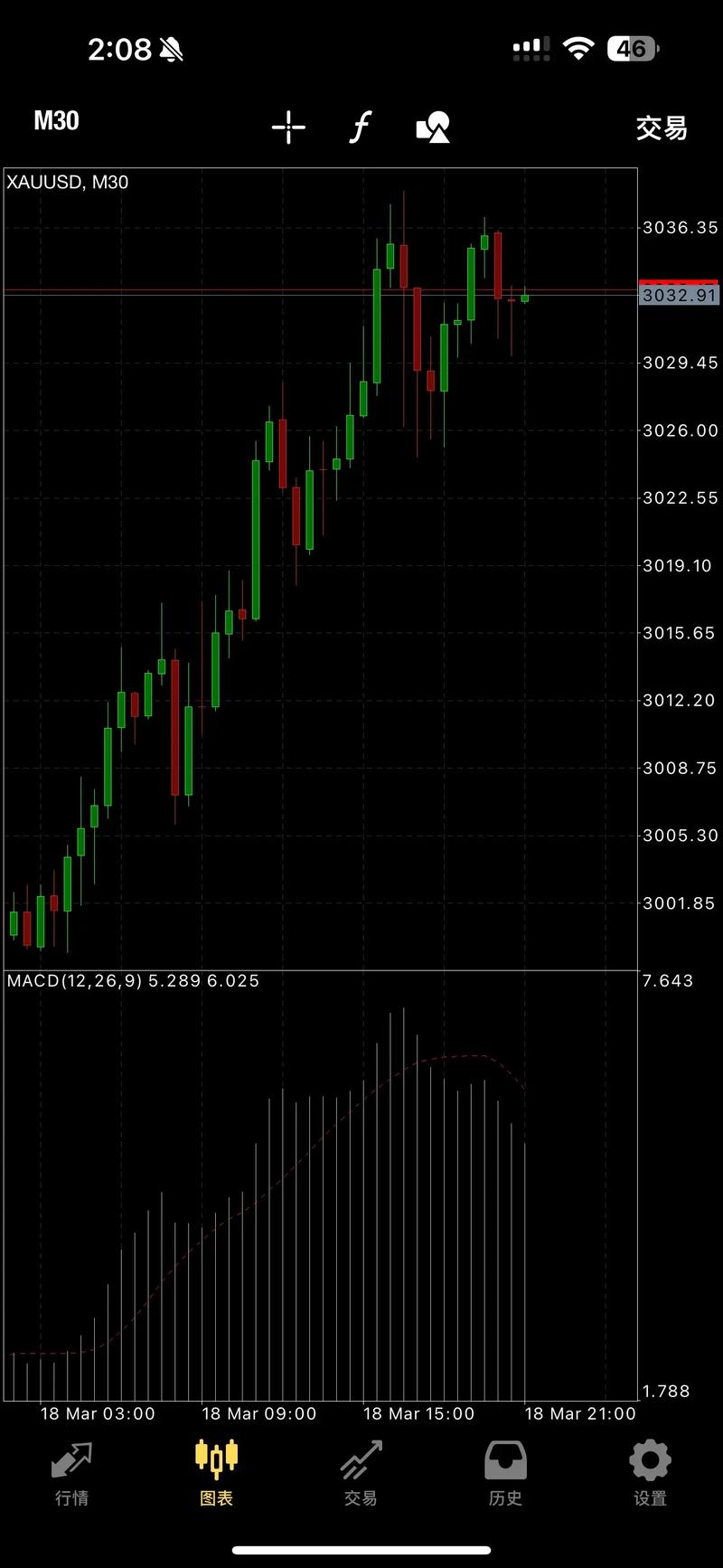Open the 设置 tab

(650, 1474)
